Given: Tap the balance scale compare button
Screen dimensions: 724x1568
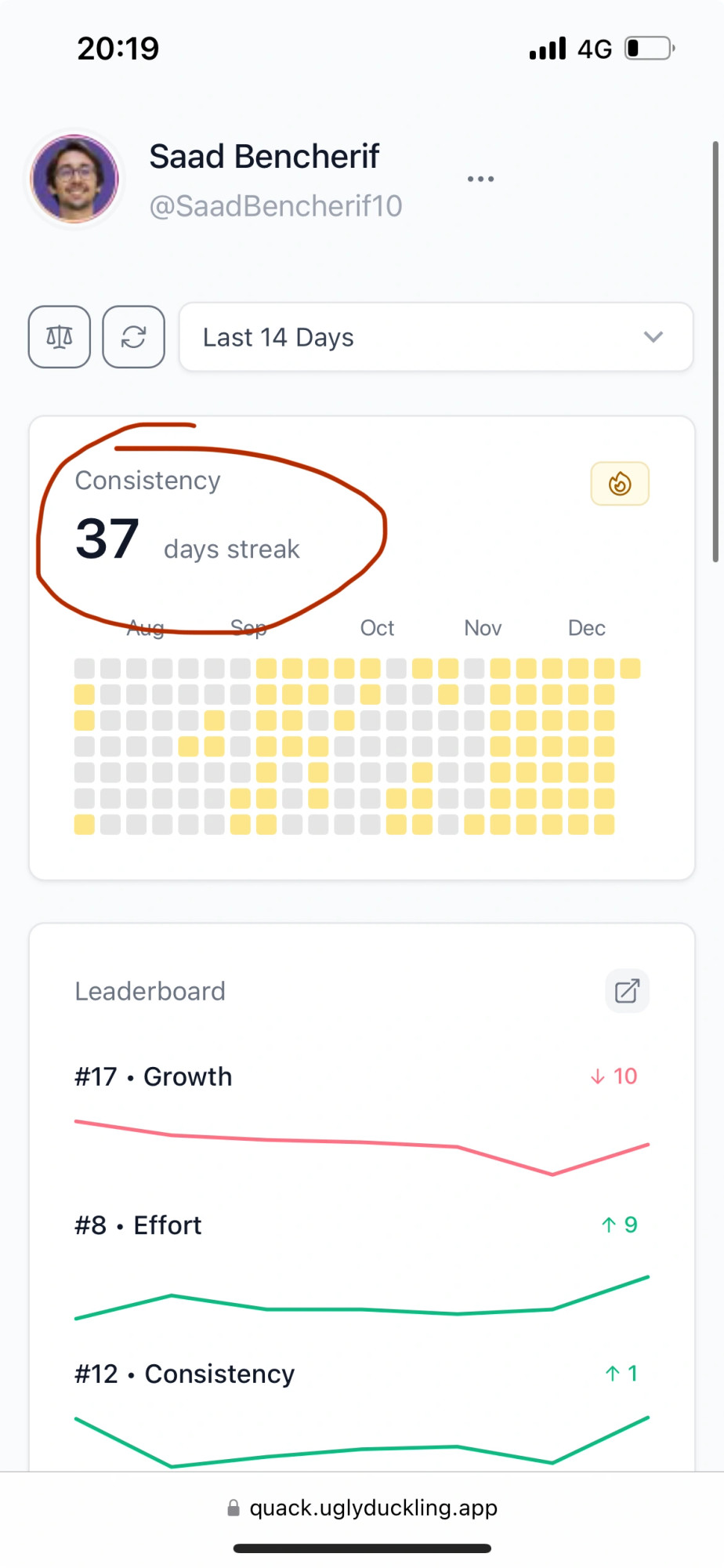Looking at the screenshot, I should [60, 337].
